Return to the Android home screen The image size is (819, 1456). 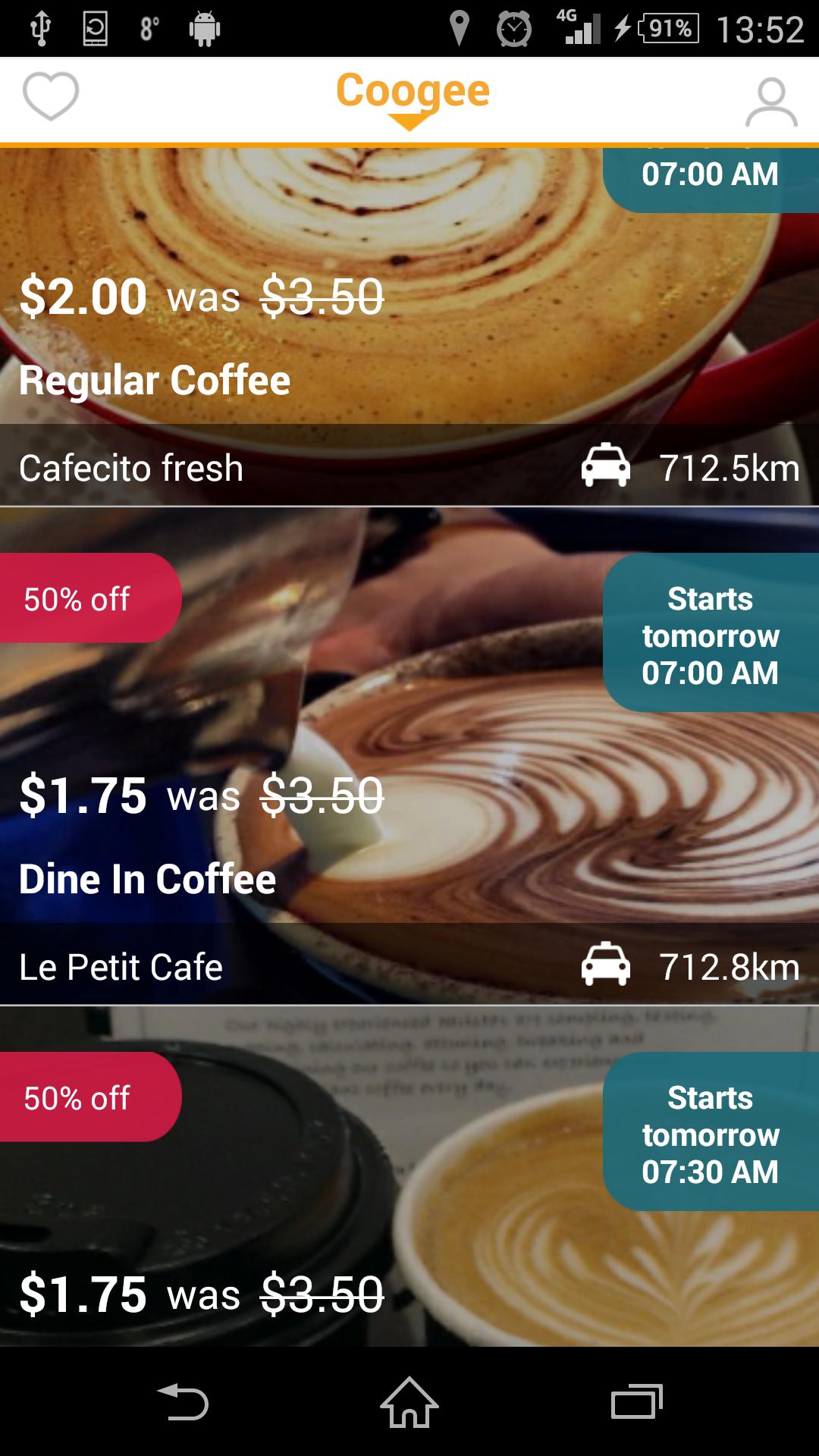coord(409,1401)
